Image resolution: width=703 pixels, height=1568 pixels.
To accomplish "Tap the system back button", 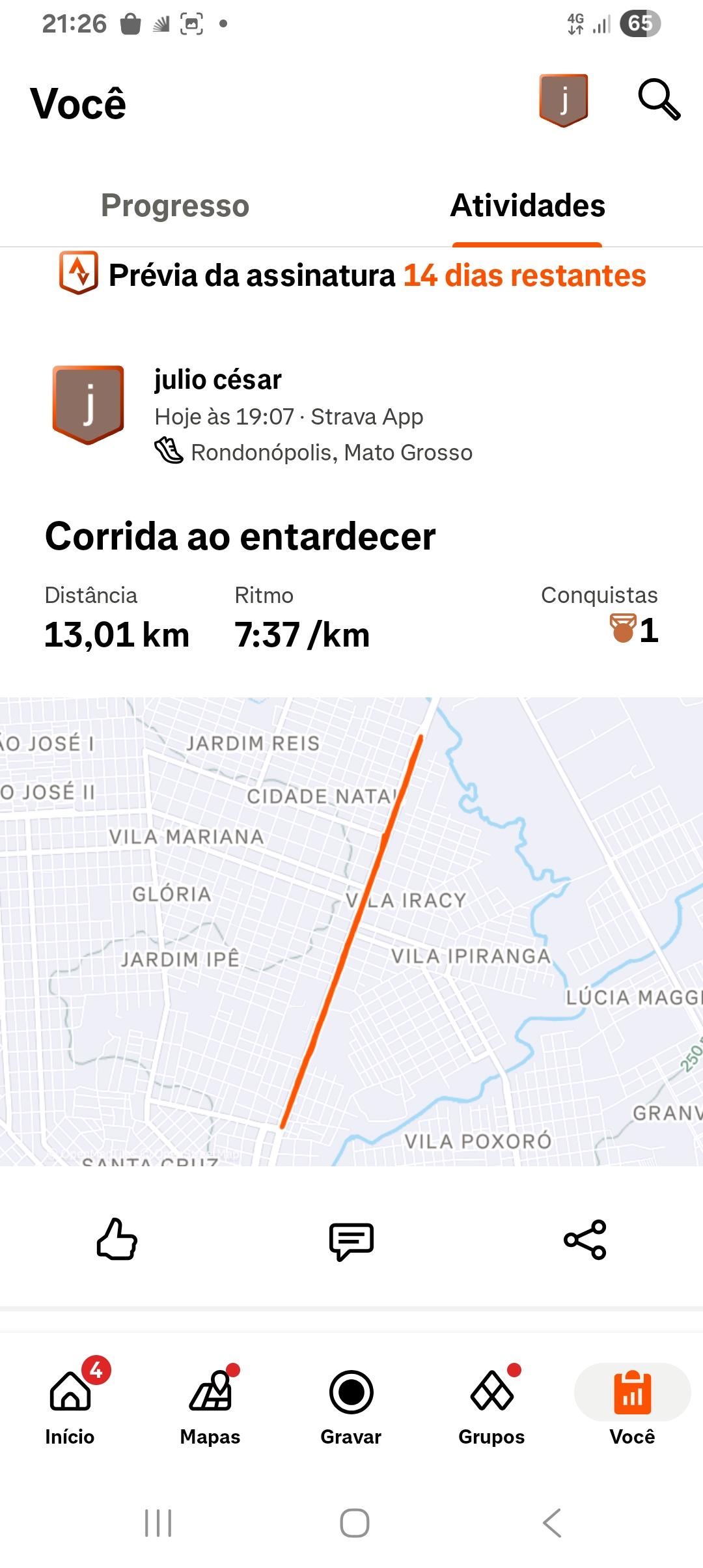I will point(552,1523).
